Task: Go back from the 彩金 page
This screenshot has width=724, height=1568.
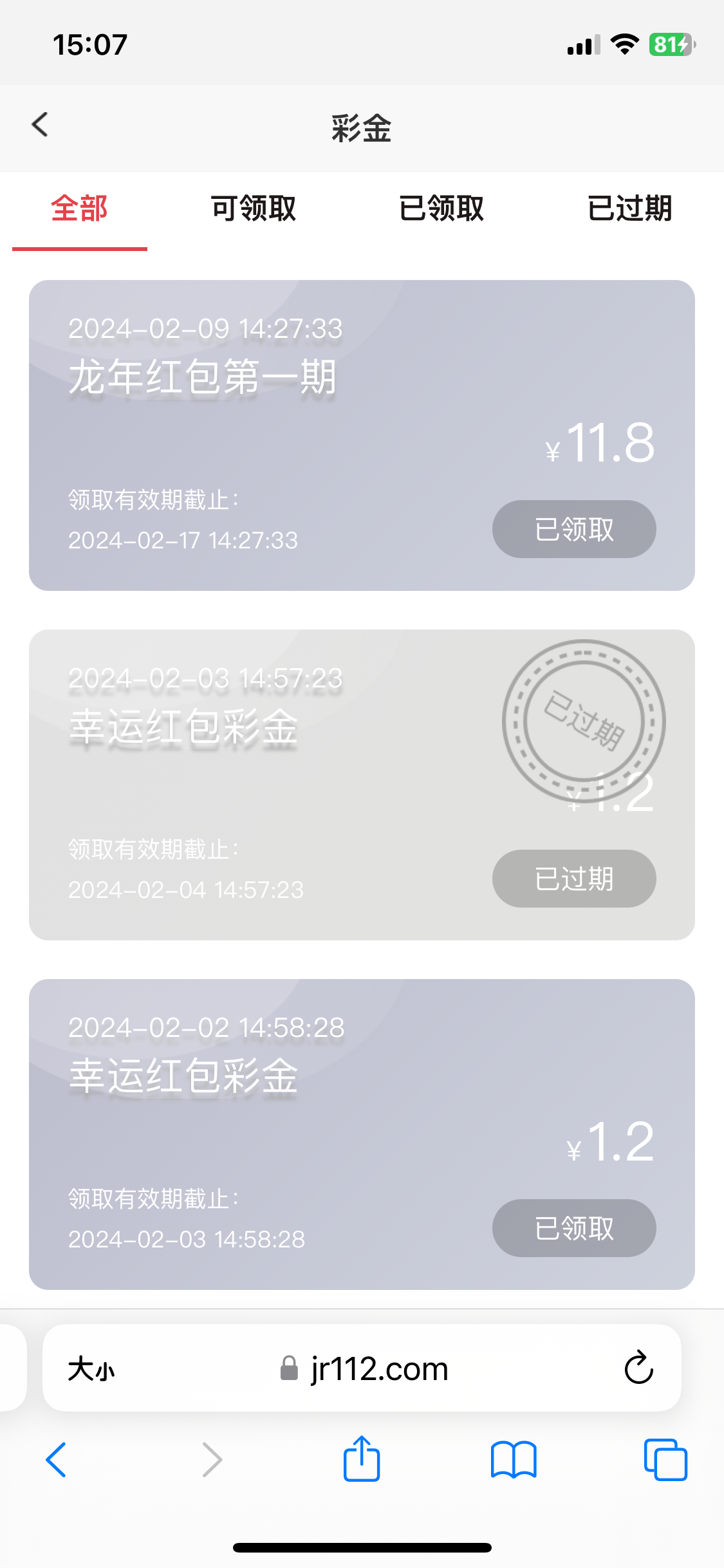Action: 40,125
